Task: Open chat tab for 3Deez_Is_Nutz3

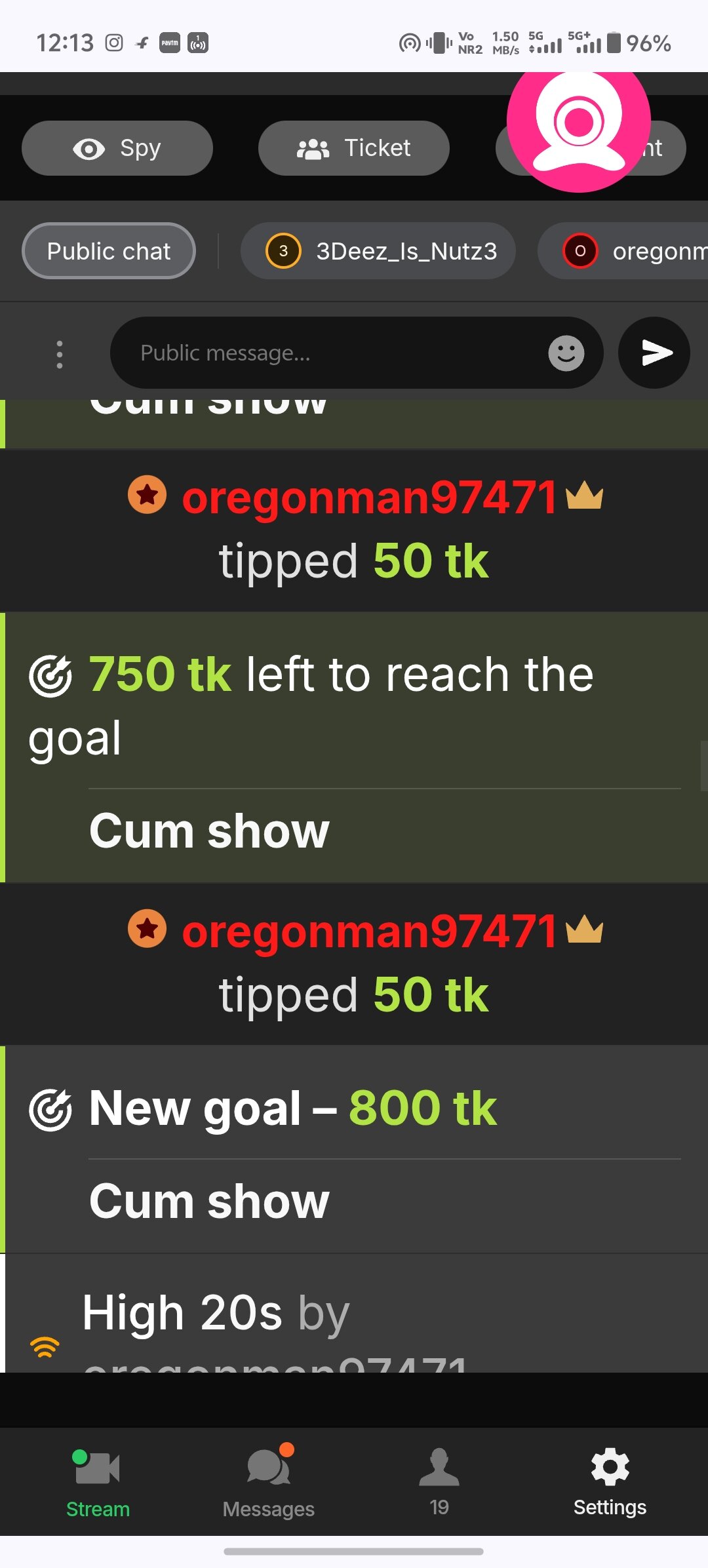Action: [x=378, y=251]
